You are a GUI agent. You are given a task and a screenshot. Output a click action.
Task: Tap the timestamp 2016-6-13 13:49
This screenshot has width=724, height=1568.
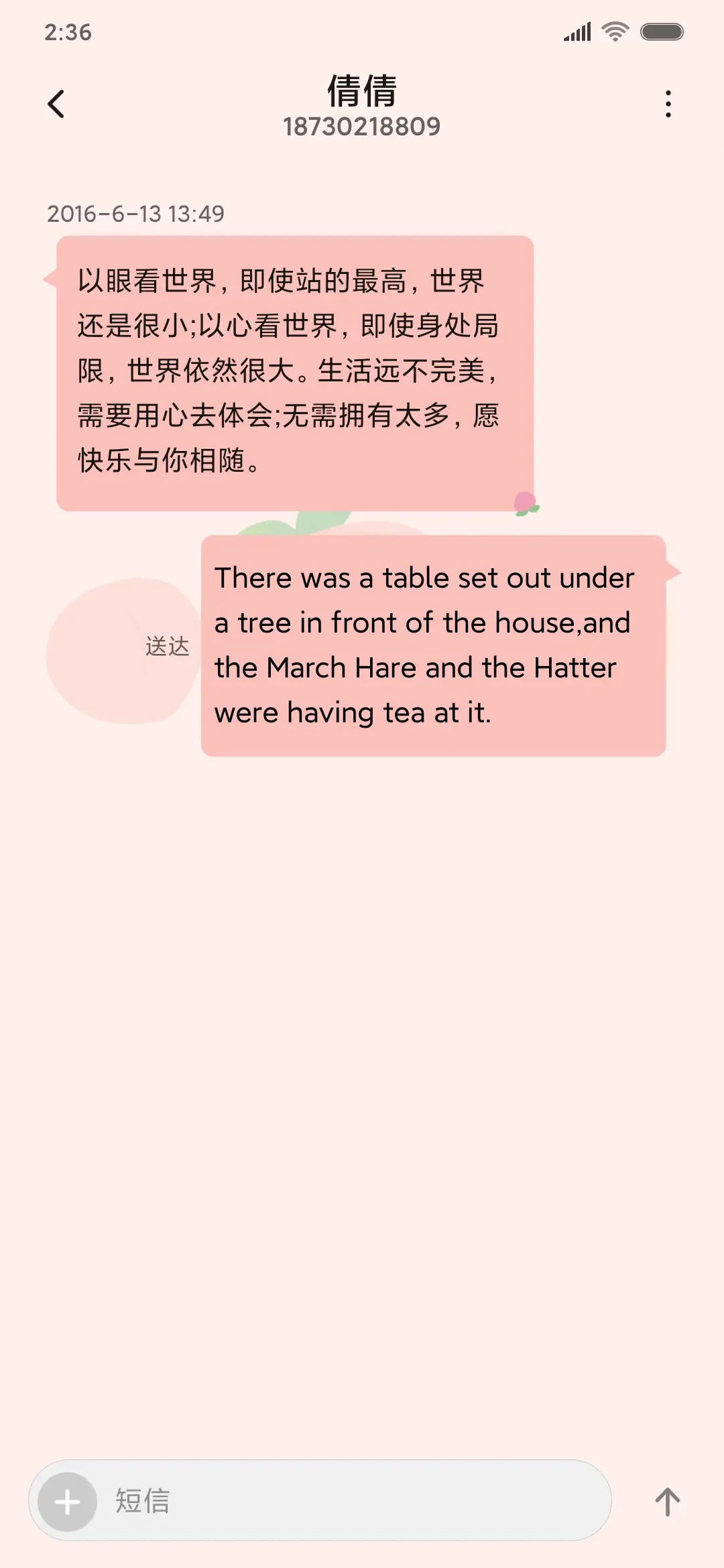tap(137, 214)
